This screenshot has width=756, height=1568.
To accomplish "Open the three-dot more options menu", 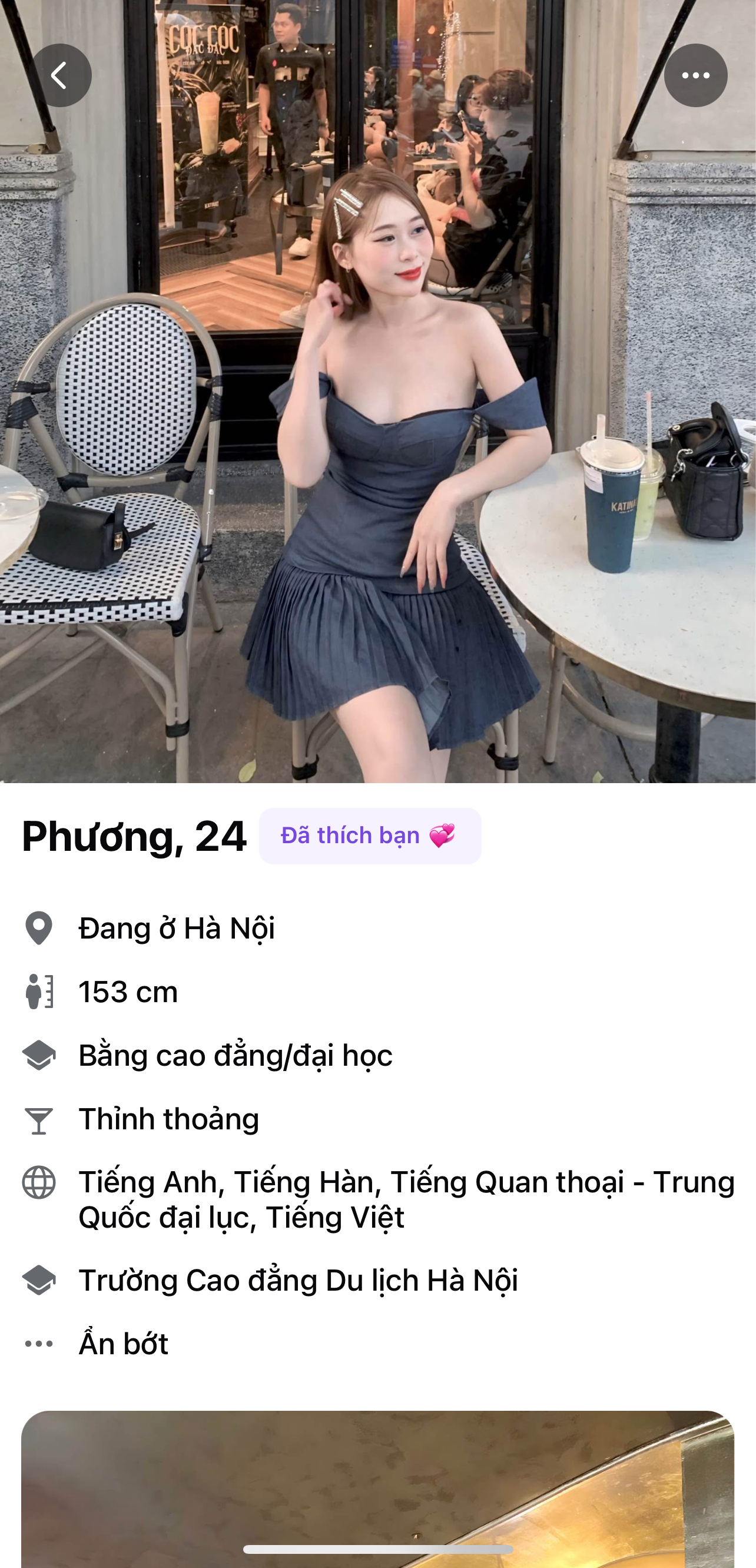I will (x=695, y=75).
